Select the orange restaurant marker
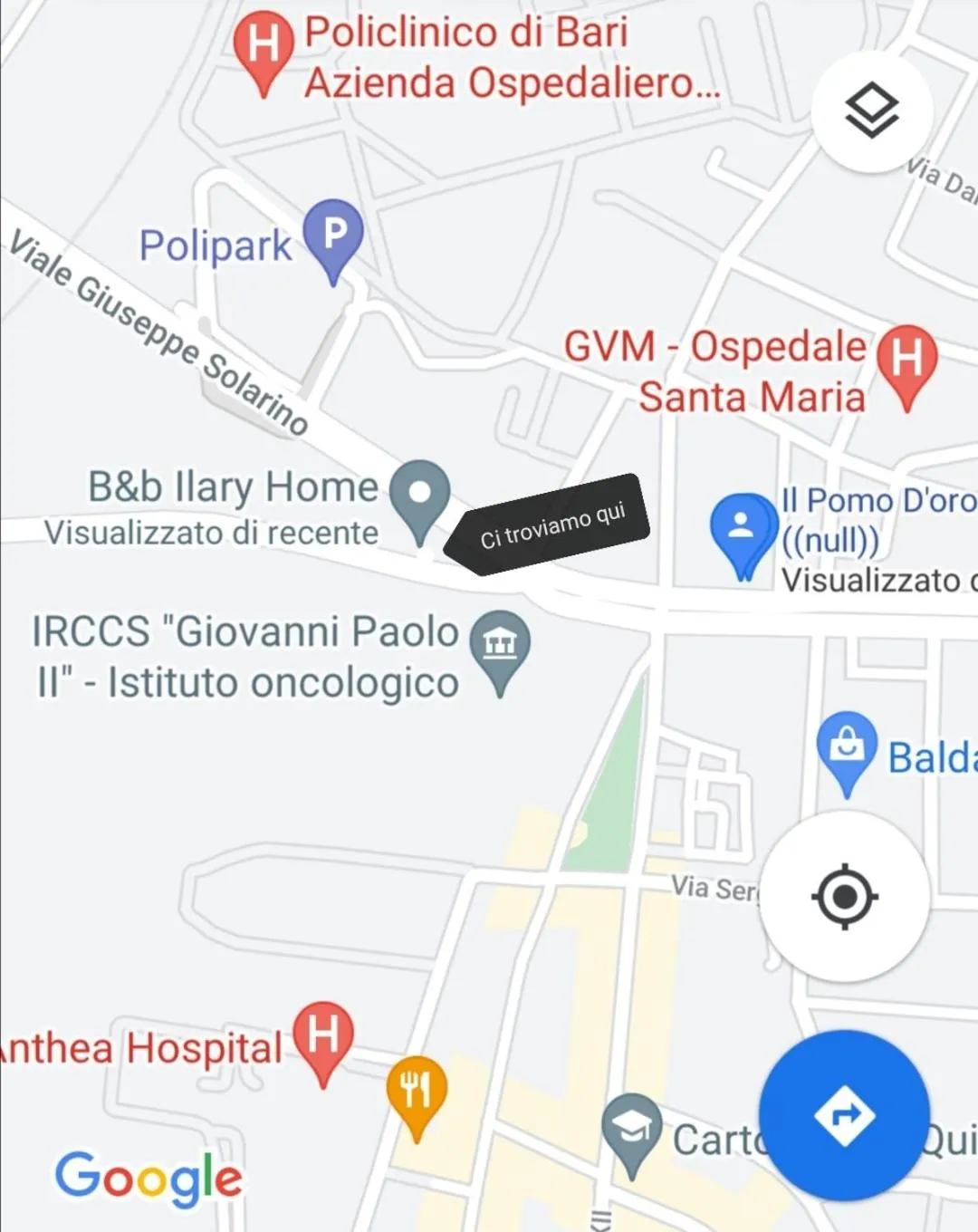The width and height of the screenshot is (978, 1232). click(416, 1091)
